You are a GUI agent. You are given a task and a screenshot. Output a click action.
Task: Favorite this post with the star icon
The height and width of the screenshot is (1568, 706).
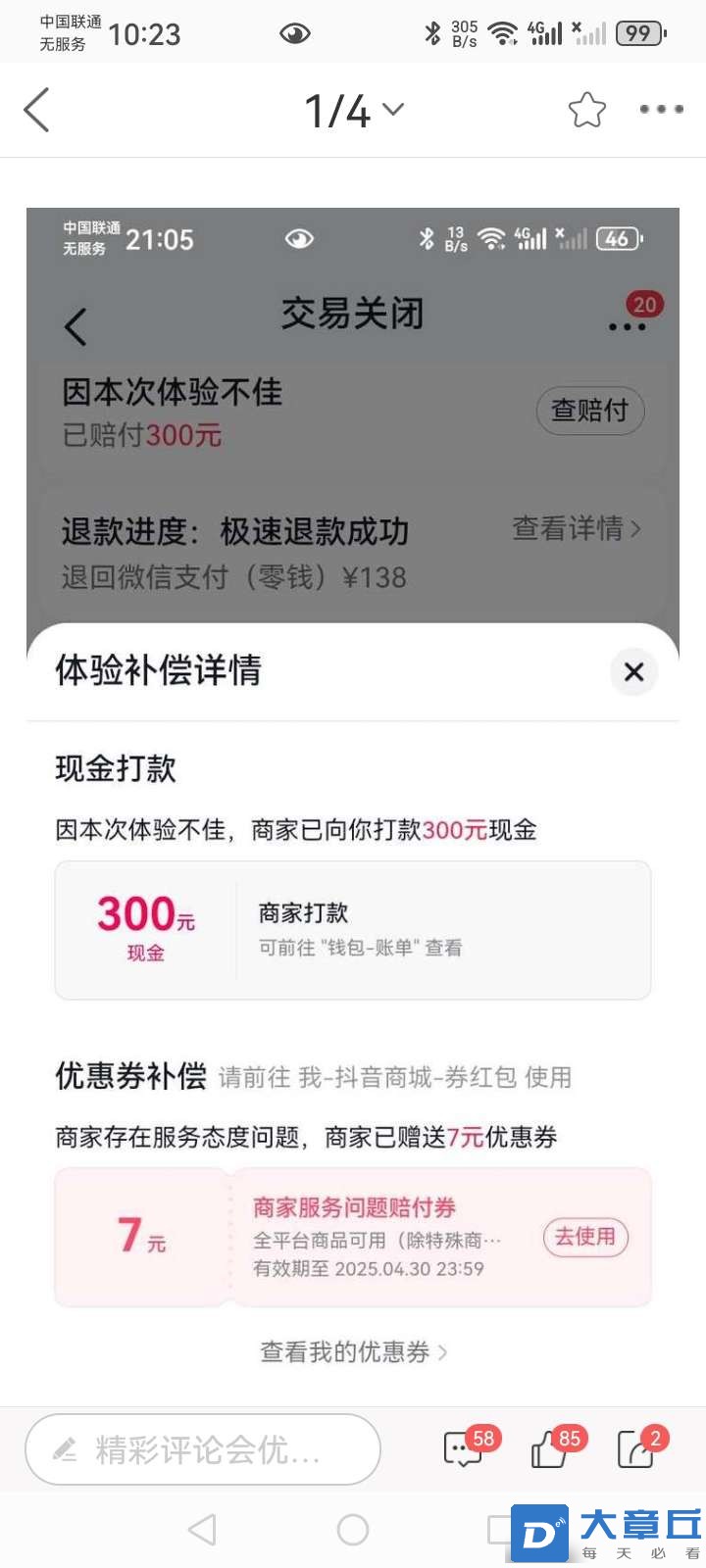point(587,110)
